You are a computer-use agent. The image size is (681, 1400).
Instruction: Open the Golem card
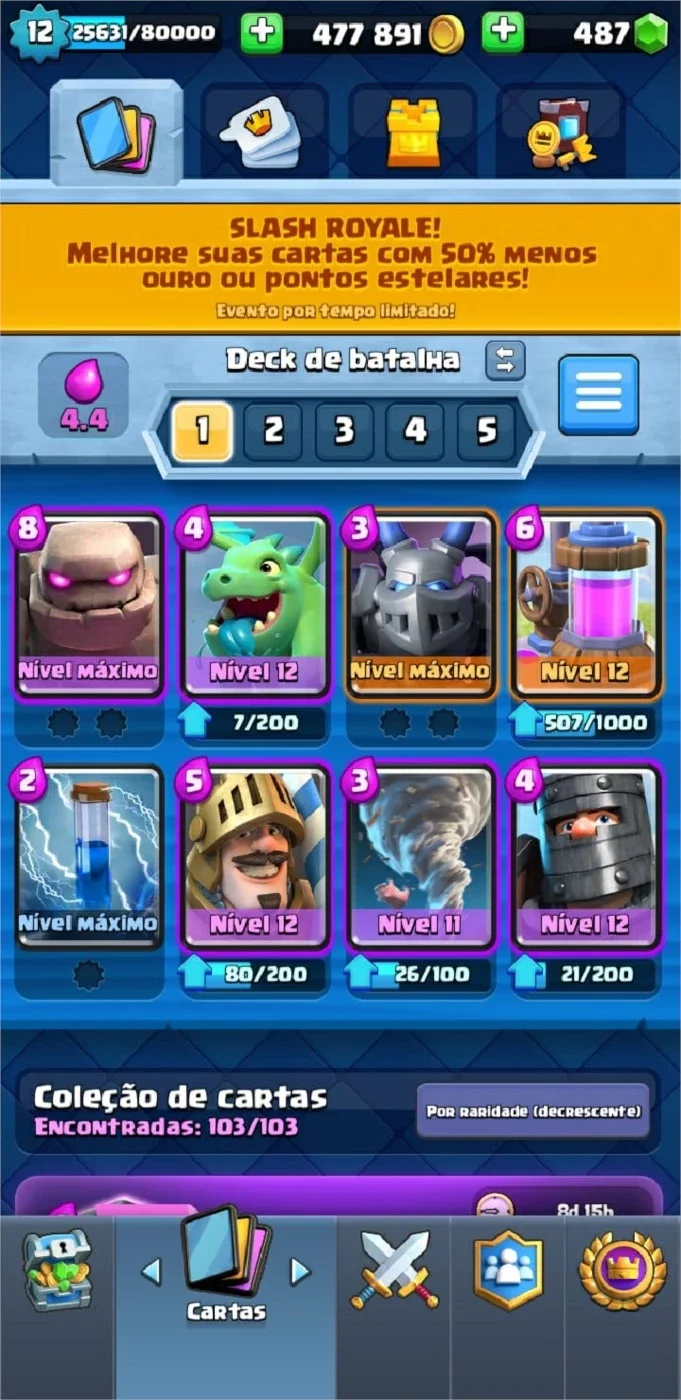(89, 604)
